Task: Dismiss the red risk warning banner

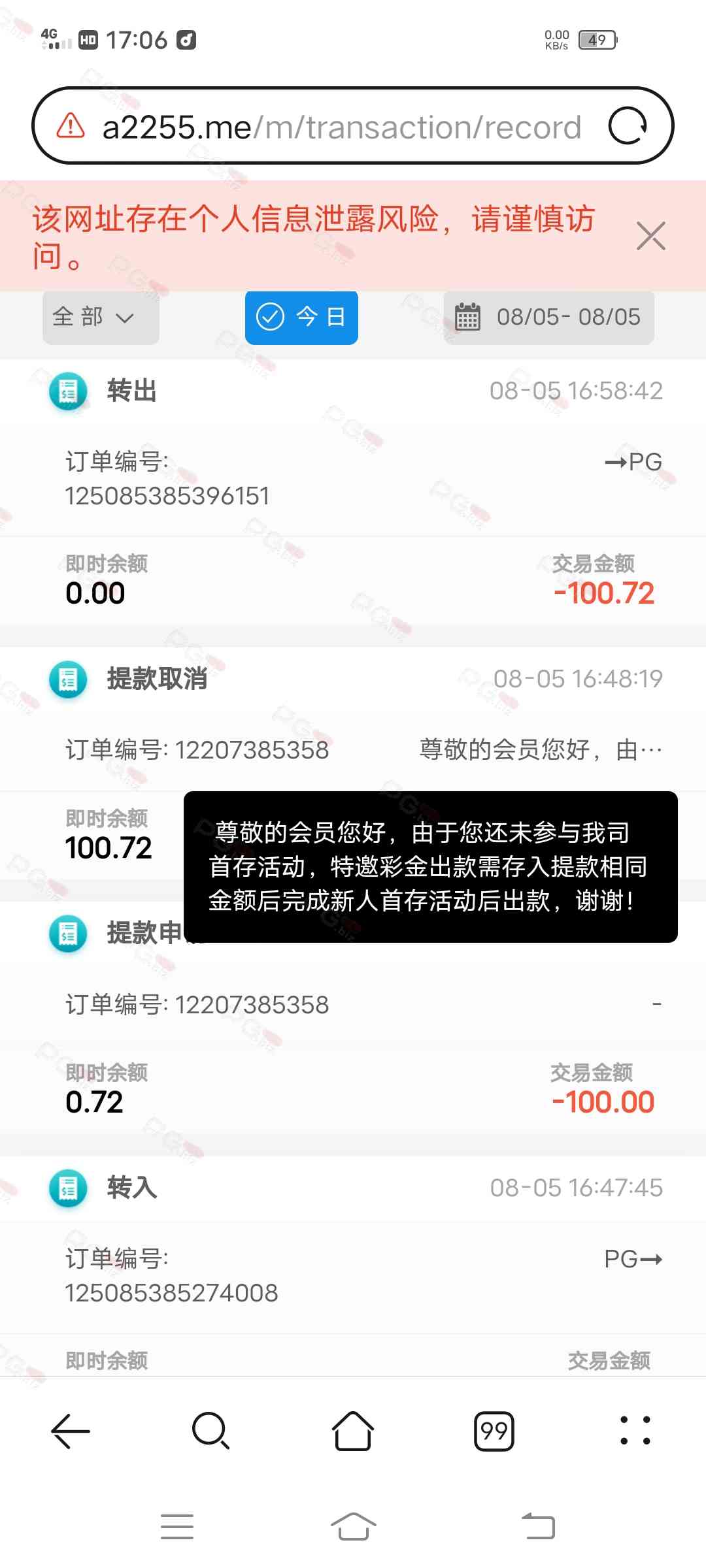Action: click(x=650, y=236)
